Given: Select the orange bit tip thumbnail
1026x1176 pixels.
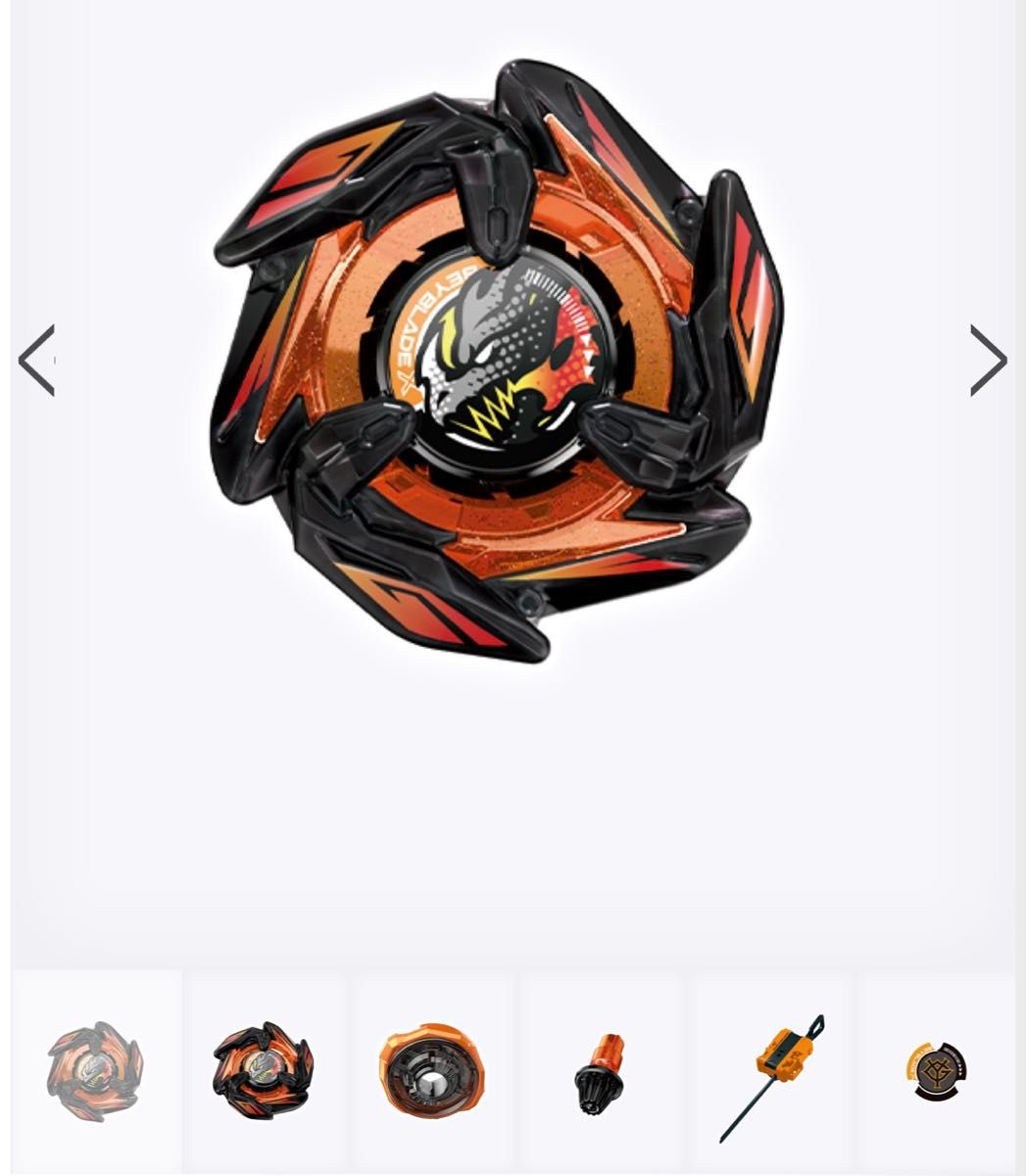Looking at the screenshot, I should point(600,1073).
